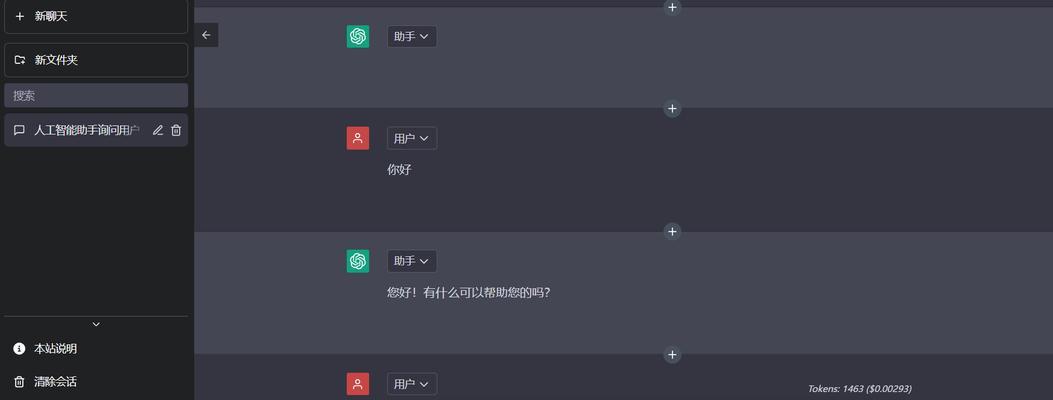Clear all conversations with 清除会话
Viewport: 1053px width, 400px height.
coord(55,381)
